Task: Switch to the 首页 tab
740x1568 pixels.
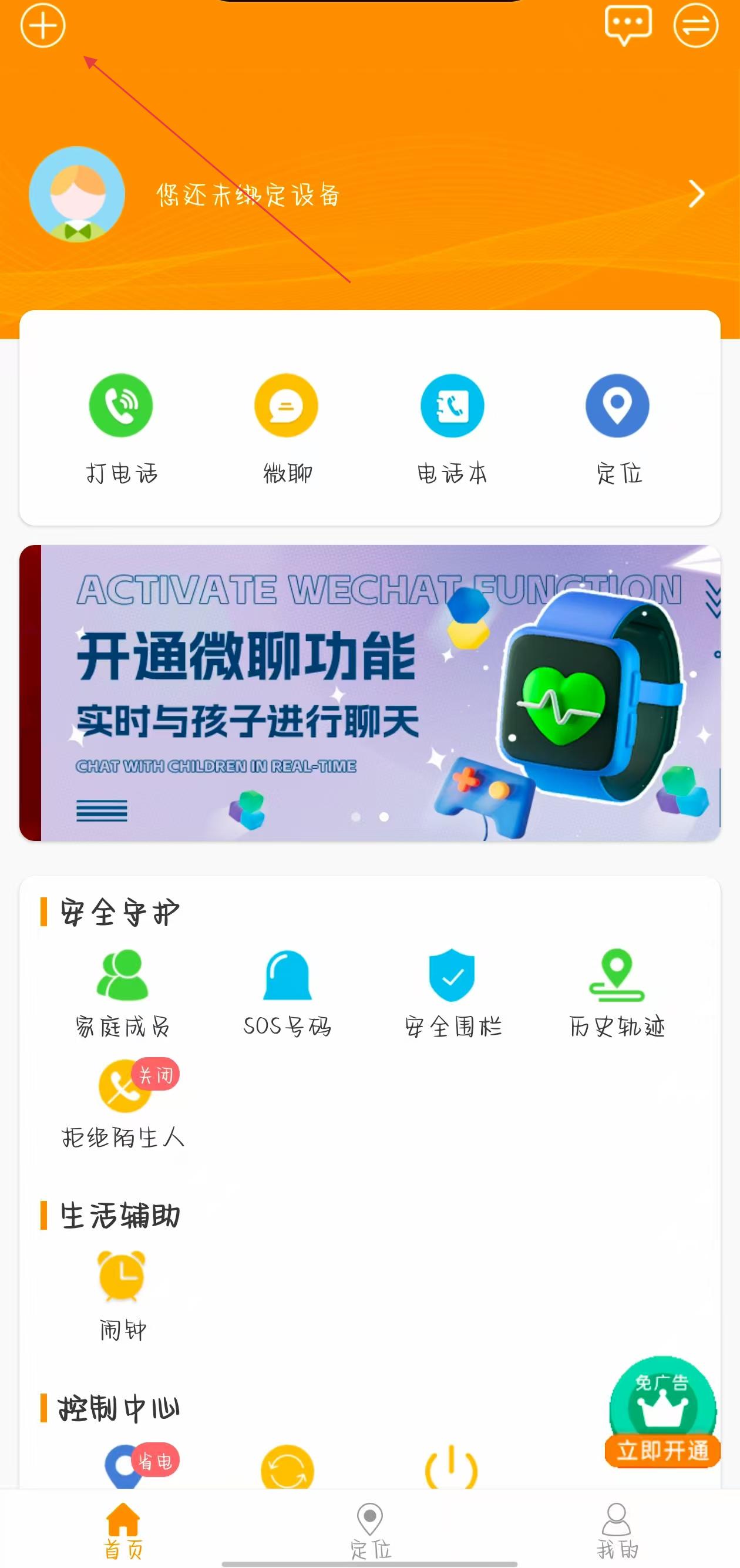Action: [x=123, y=1531]
